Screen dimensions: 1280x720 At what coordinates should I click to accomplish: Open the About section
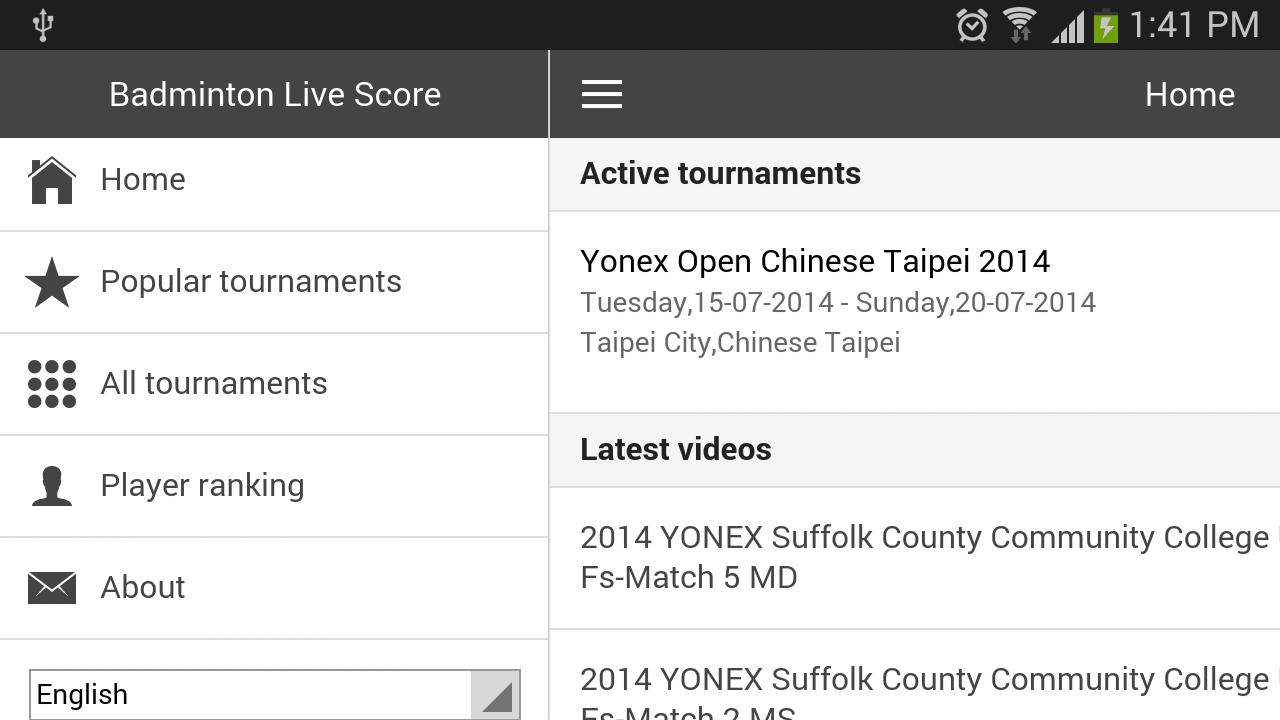tap(273, 588)
